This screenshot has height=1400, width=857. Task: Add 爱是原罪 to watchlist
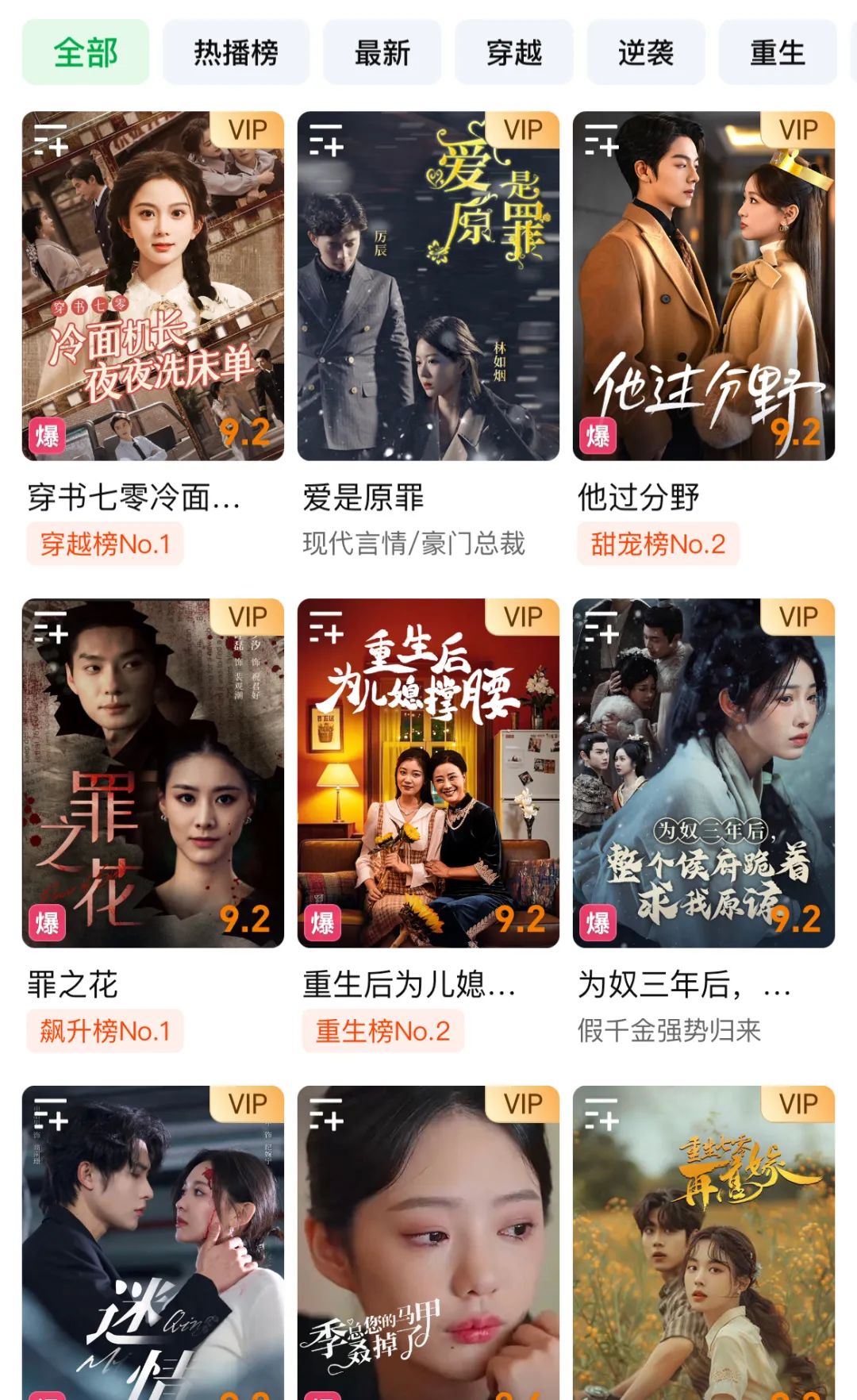pos(325,140)
